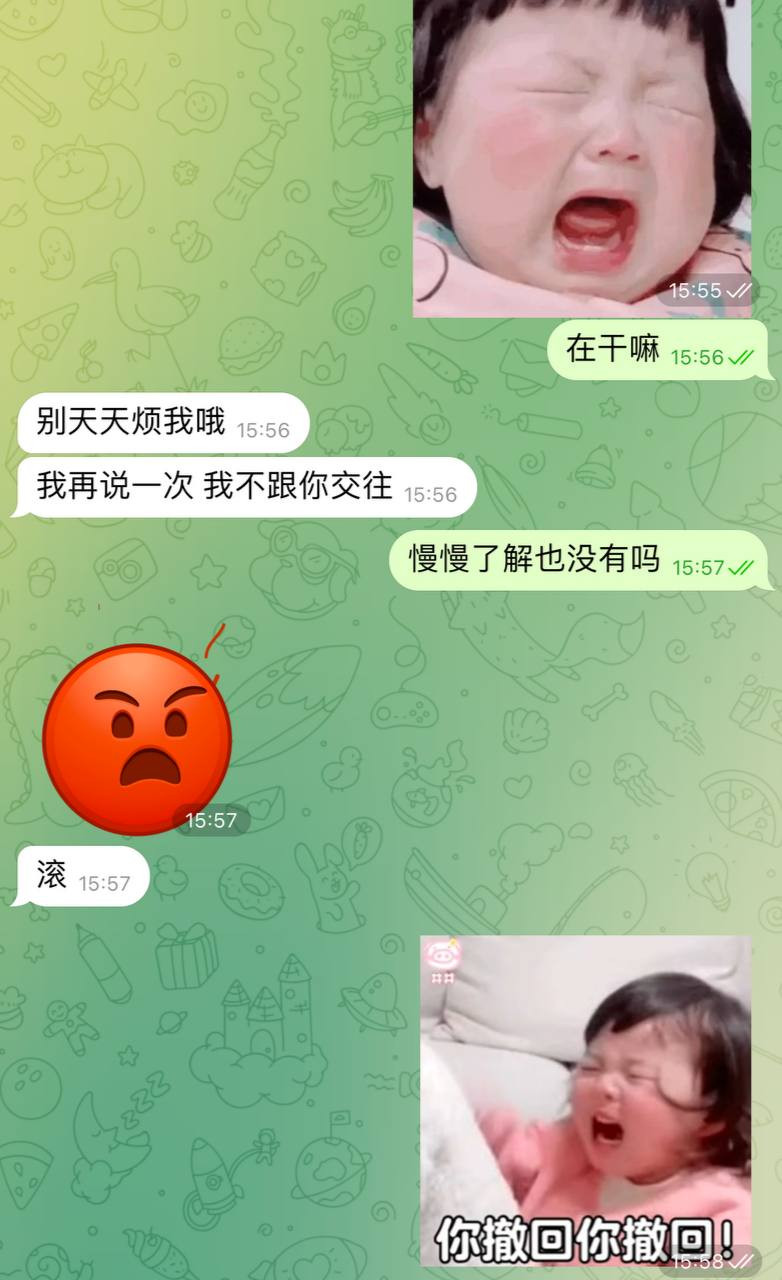Tap the angry red face sticker
The image size is (782, 1280).
[138, 740]
